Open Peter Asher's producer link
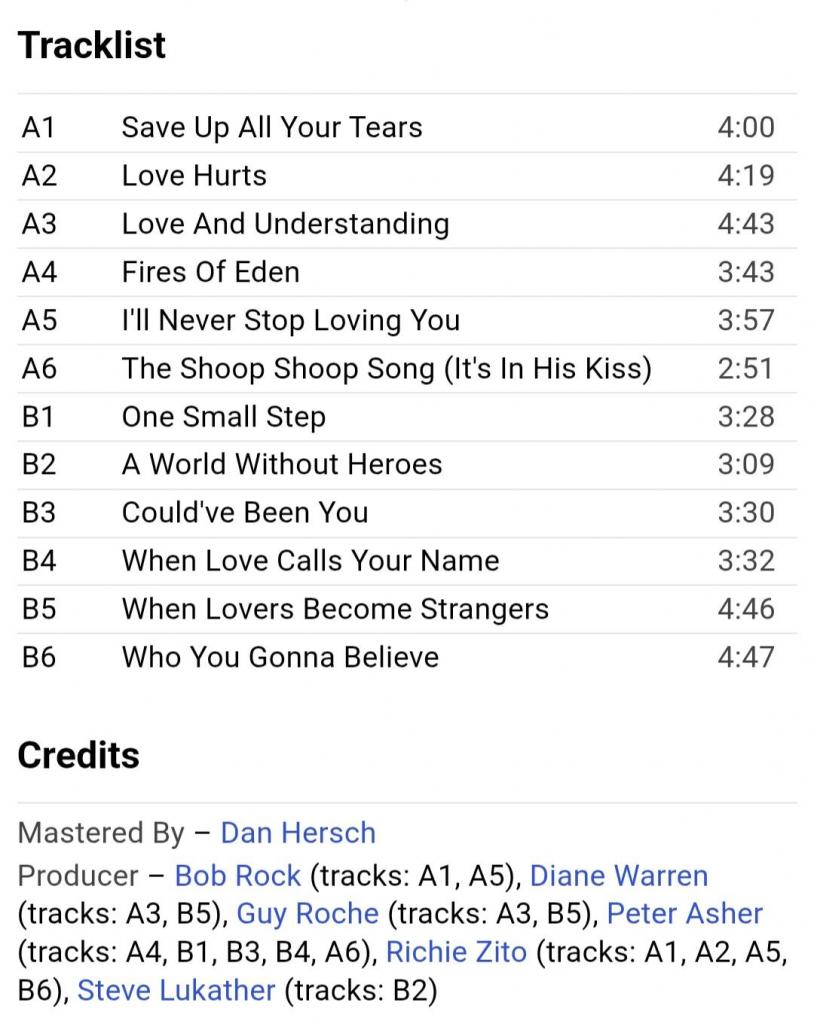The image size is (814, 1024). [684, 913]
